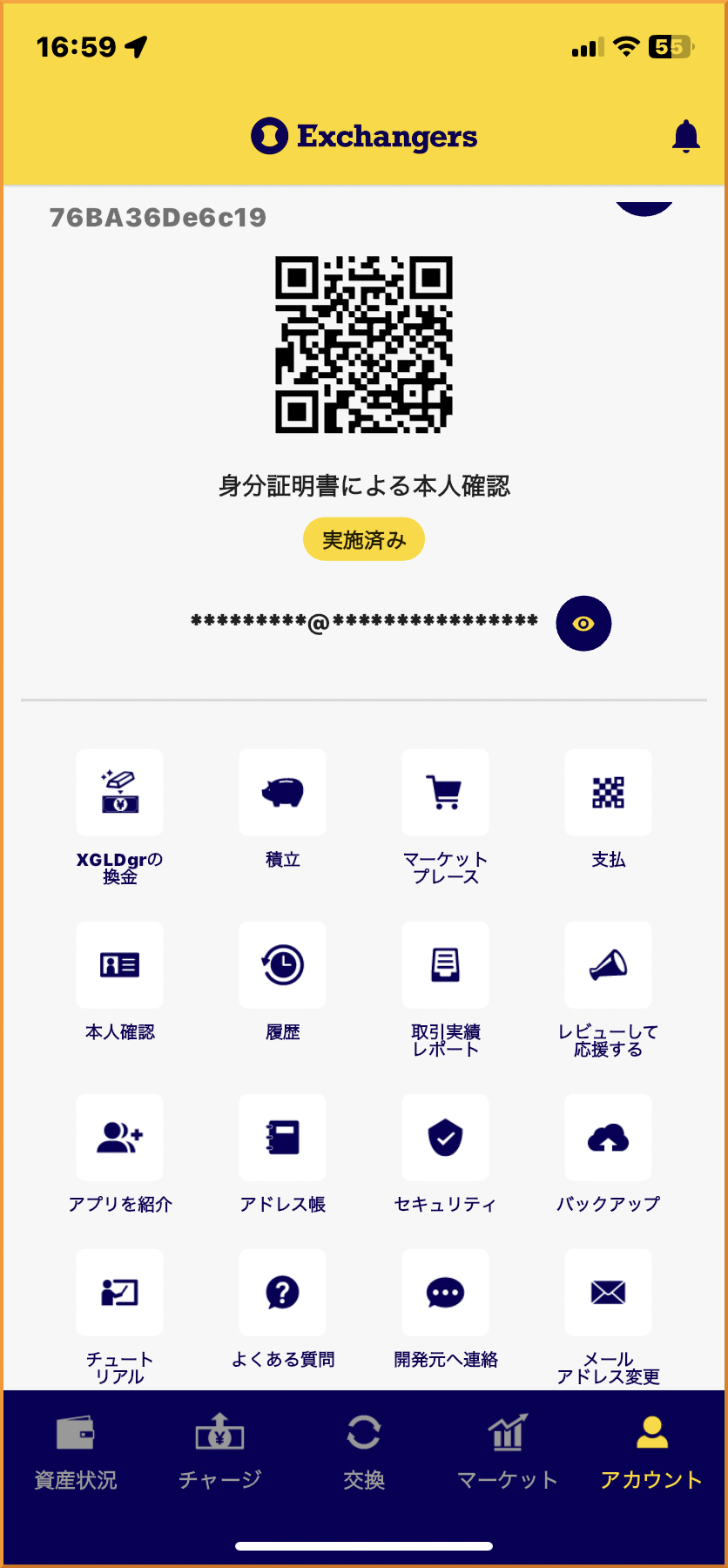Screen dimensions: 728x1568
Task: Switch to 資産状況 tab
Action: (x=76, y=1452)
